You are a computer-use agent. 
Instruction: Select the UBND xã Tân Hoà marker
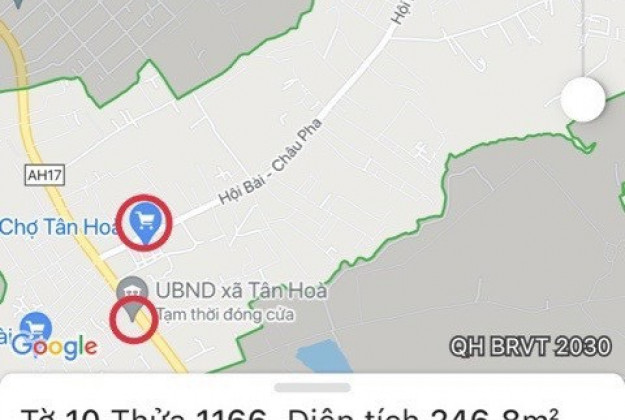[x=132, y=291]
